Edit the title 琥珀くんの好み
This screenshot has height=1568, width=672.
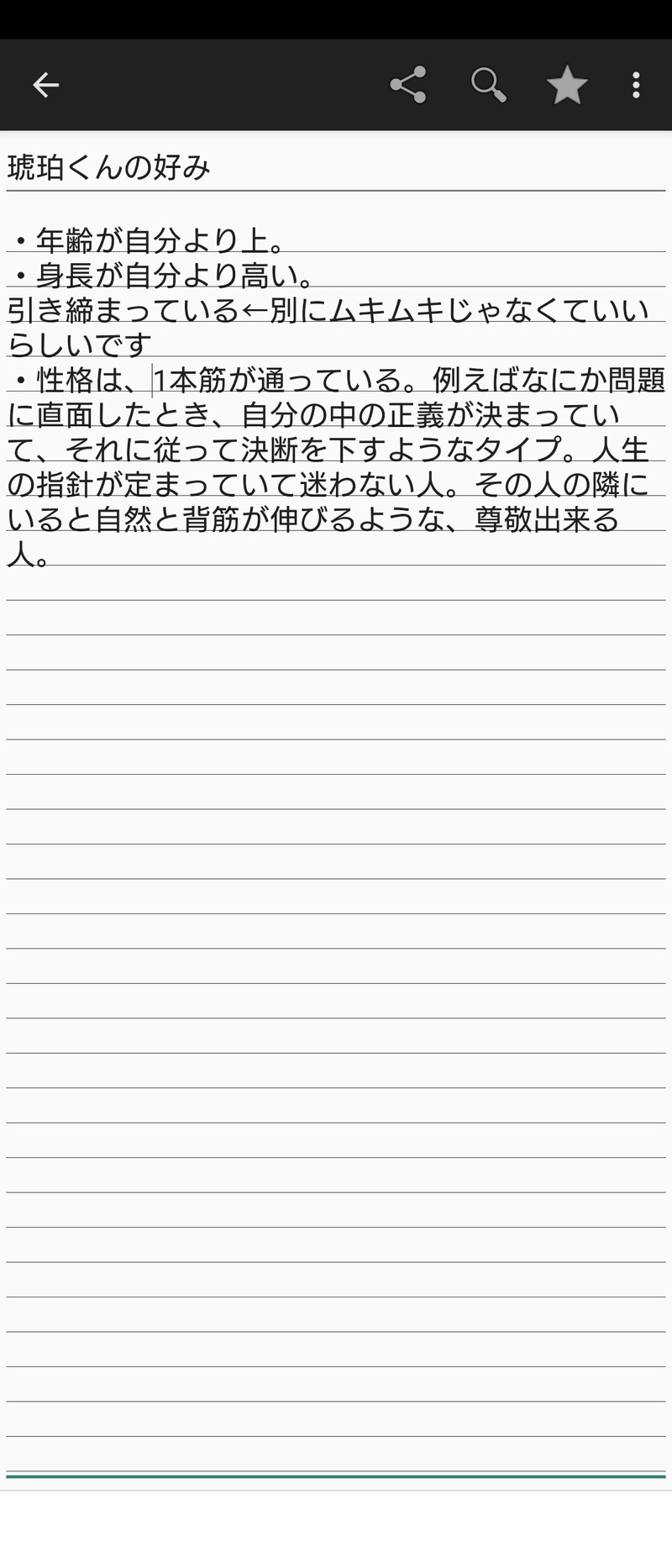(109, 169)
